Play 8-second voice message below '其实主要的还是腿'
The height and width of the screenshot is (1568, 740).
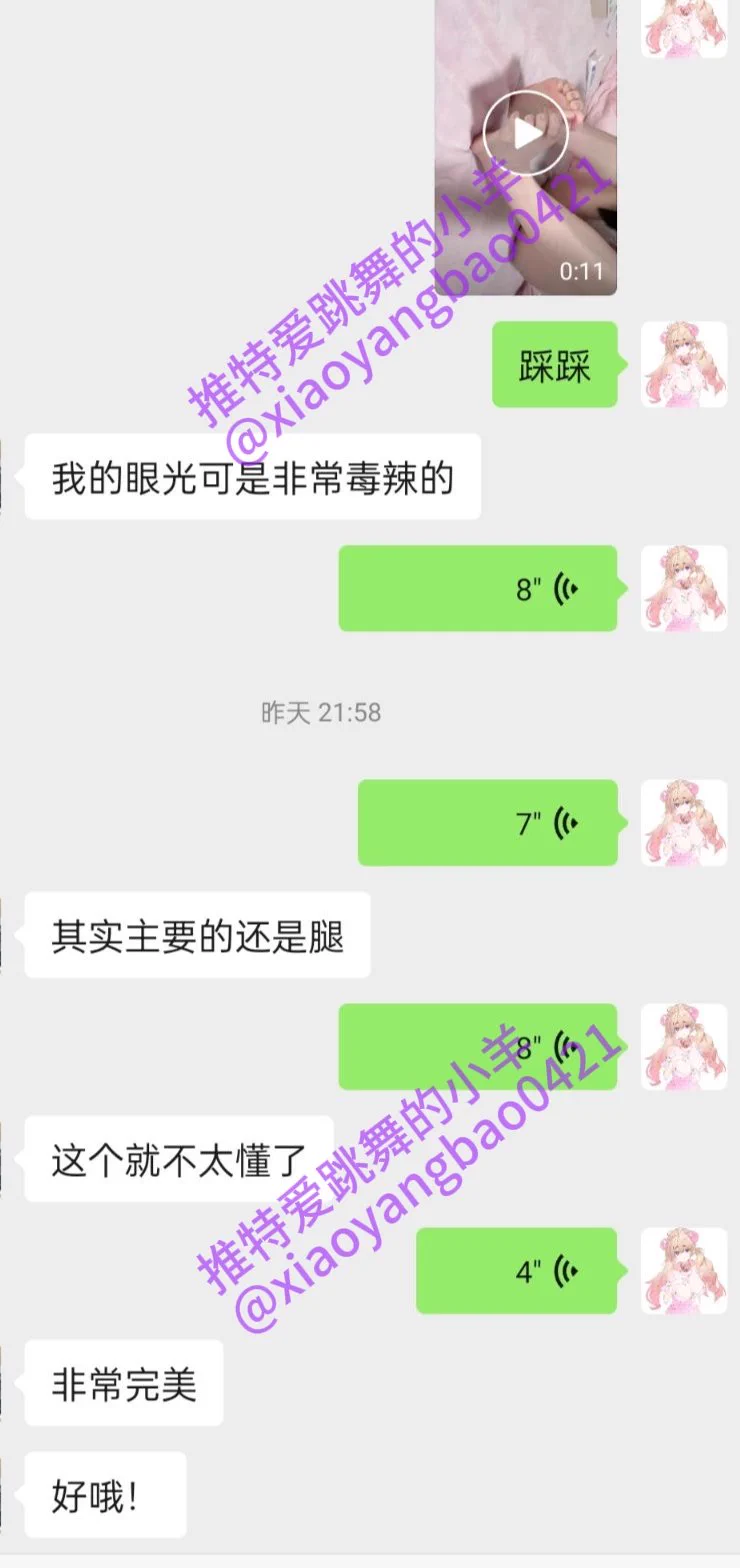coord(478,1047)
